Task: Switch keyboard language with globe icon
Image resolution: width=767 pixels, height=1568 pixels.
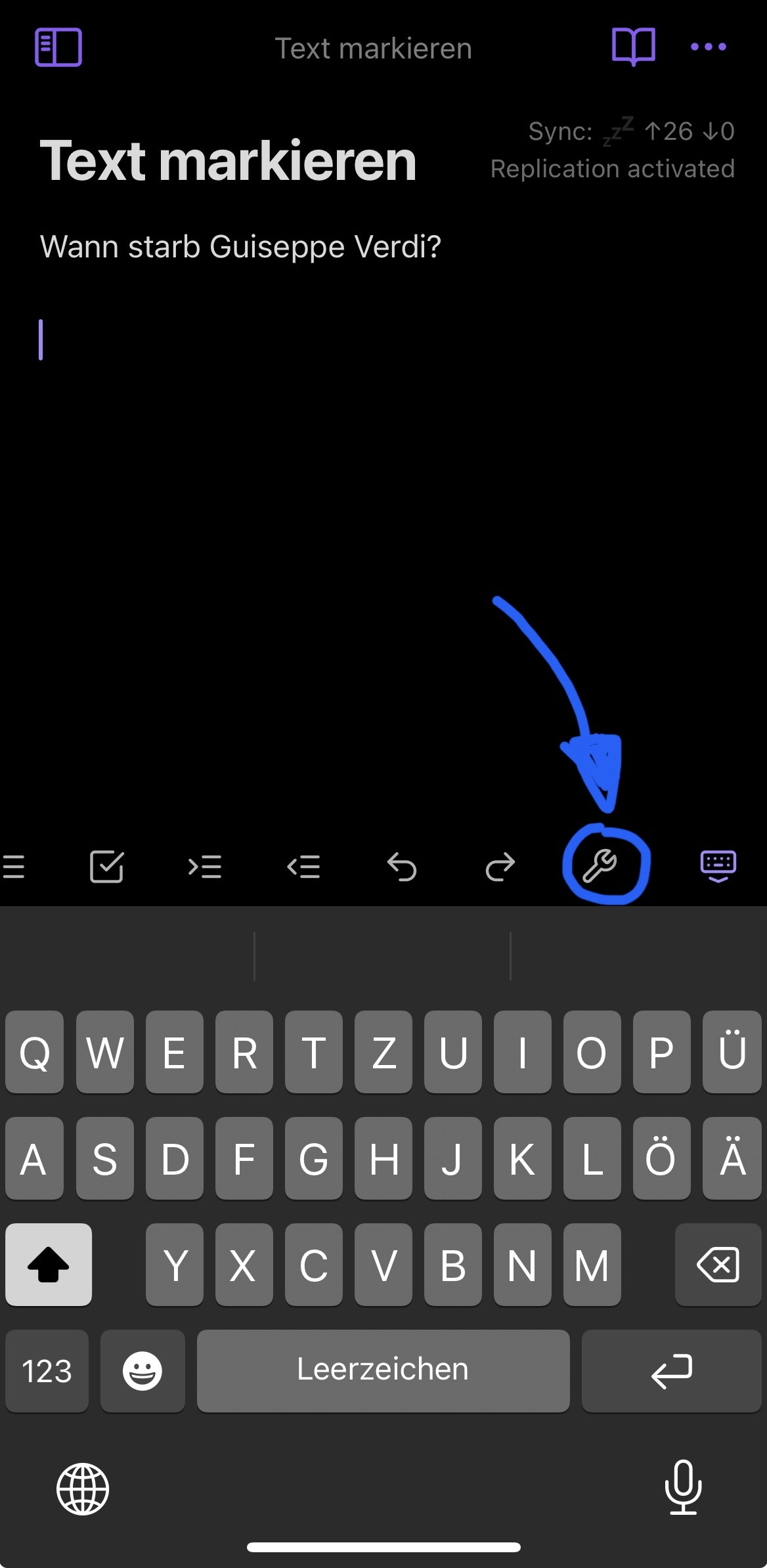Action: [x=83, y=1489]
